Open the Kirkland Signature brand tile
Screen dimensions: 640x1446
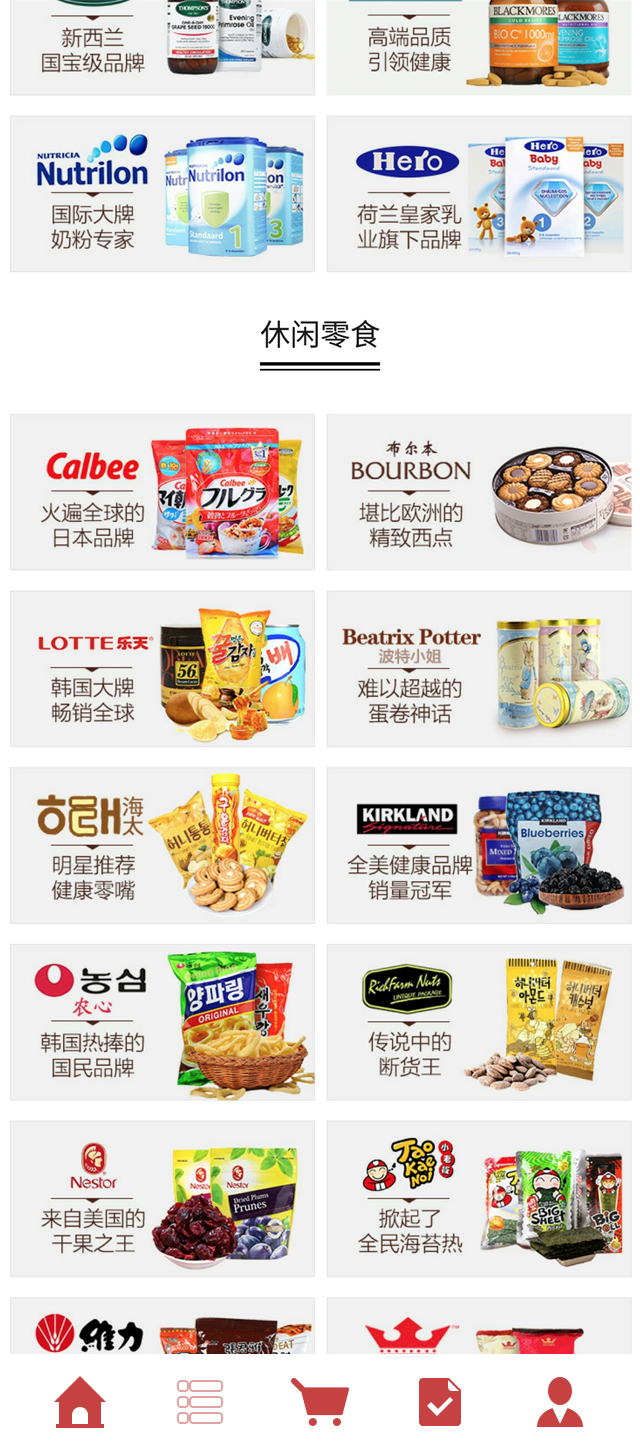point(479,845)
